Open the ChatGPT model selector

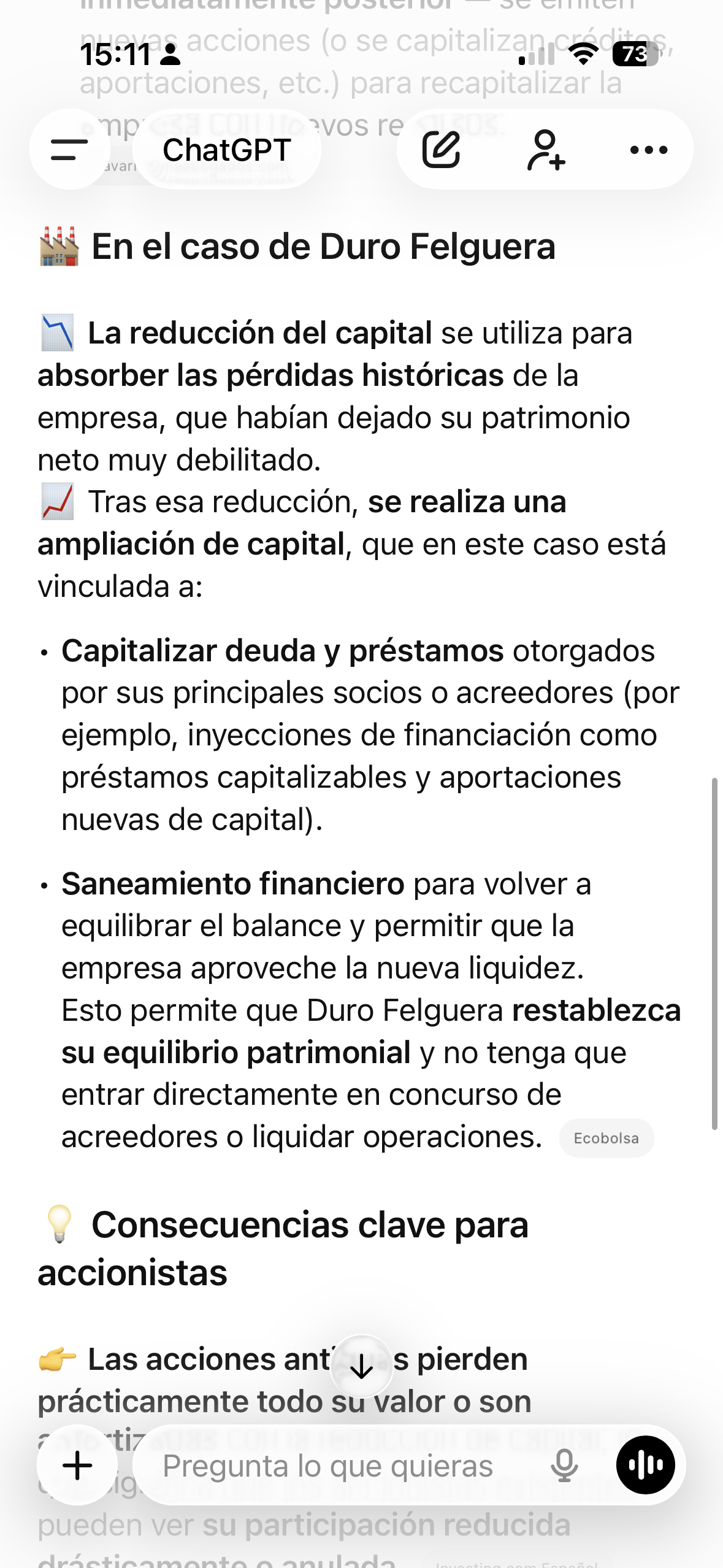tap(226, 150)
